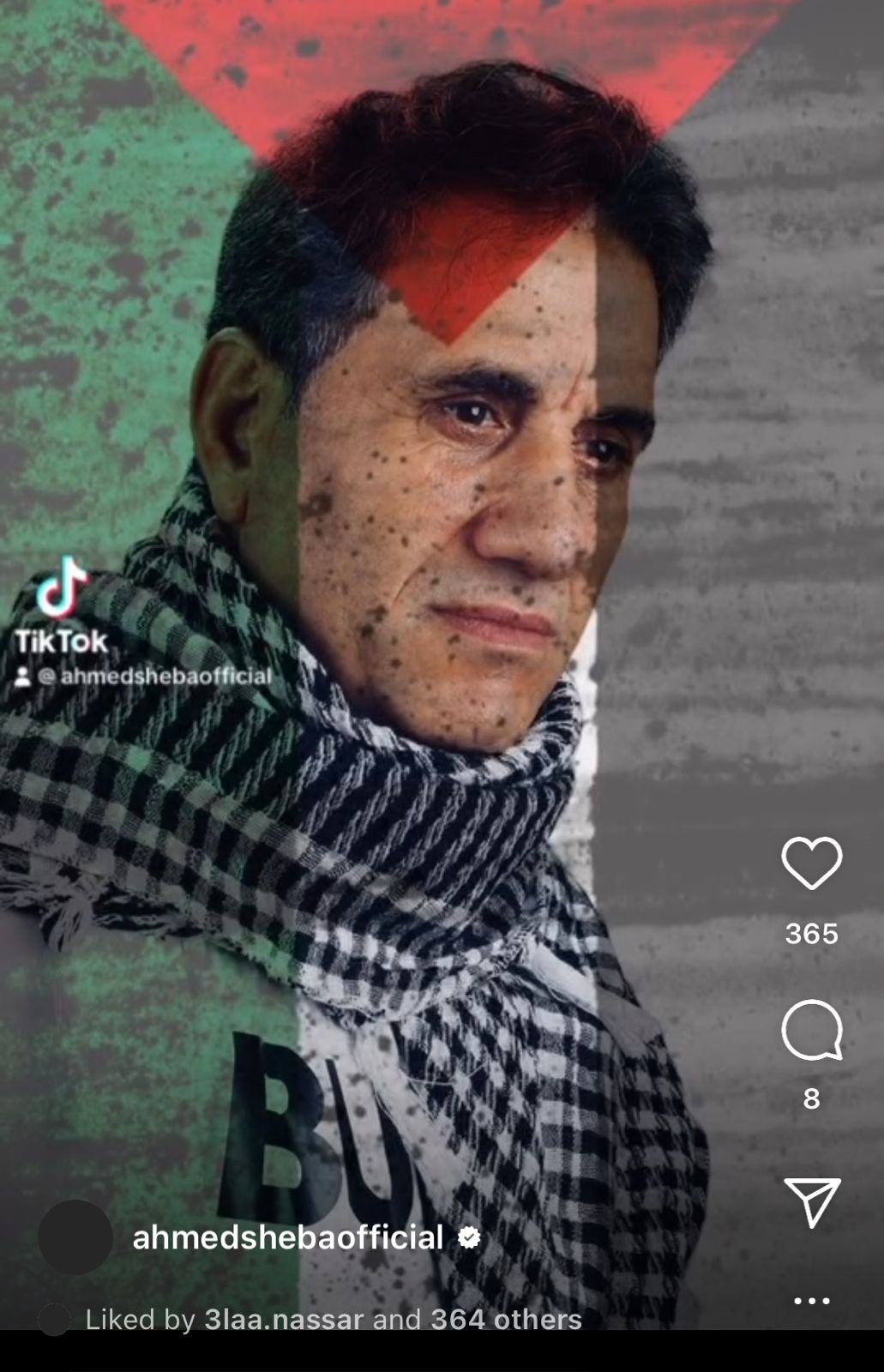
Task: Open the three-dot overflow menu
Action: click(x=811, y=1301)
